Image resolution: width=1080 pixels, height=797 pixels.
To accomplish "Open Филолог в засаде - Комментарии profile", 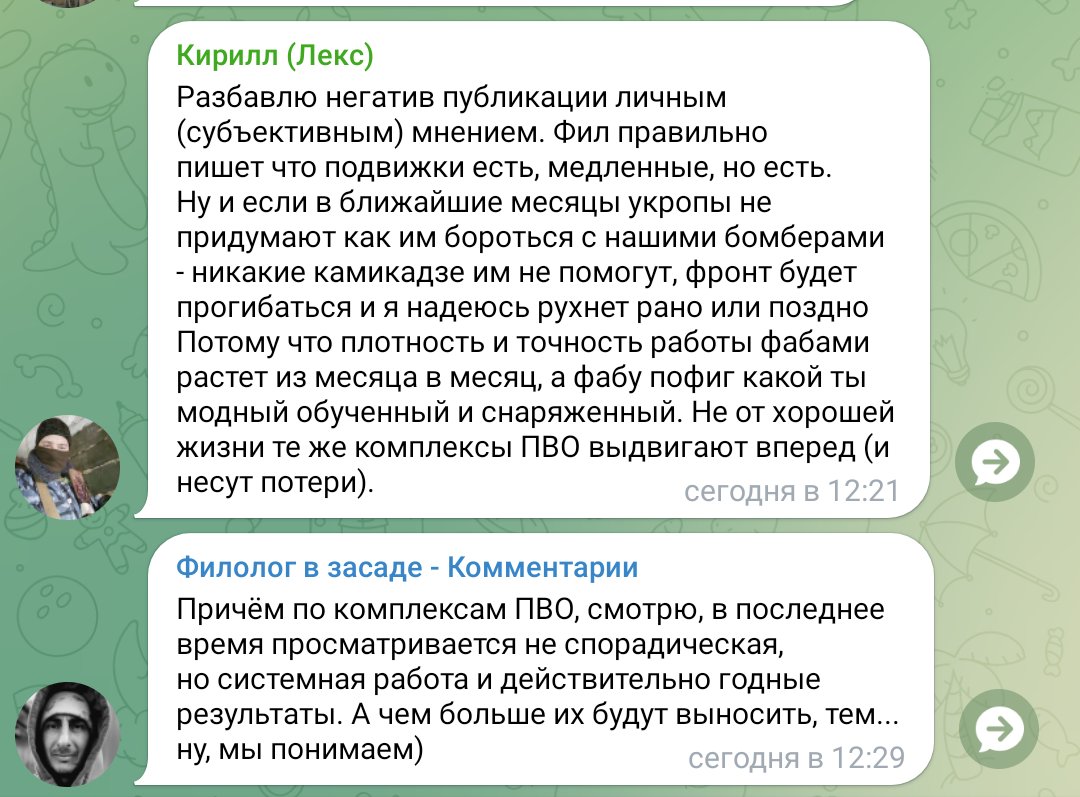I will click(407, 568).
